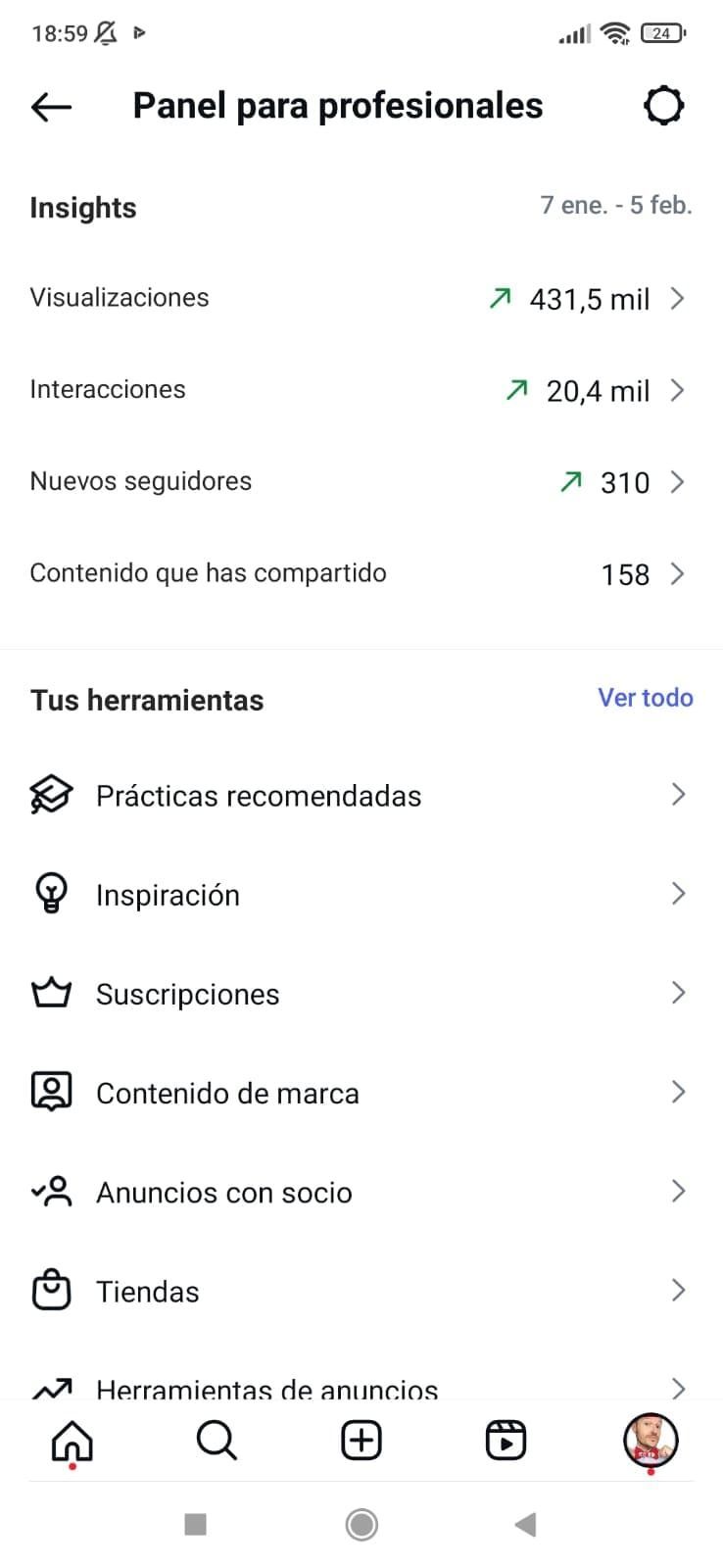This screenshot has width=723, height=1568.
Task: Open Anuncios con socio
Action: pos(361,1192)
